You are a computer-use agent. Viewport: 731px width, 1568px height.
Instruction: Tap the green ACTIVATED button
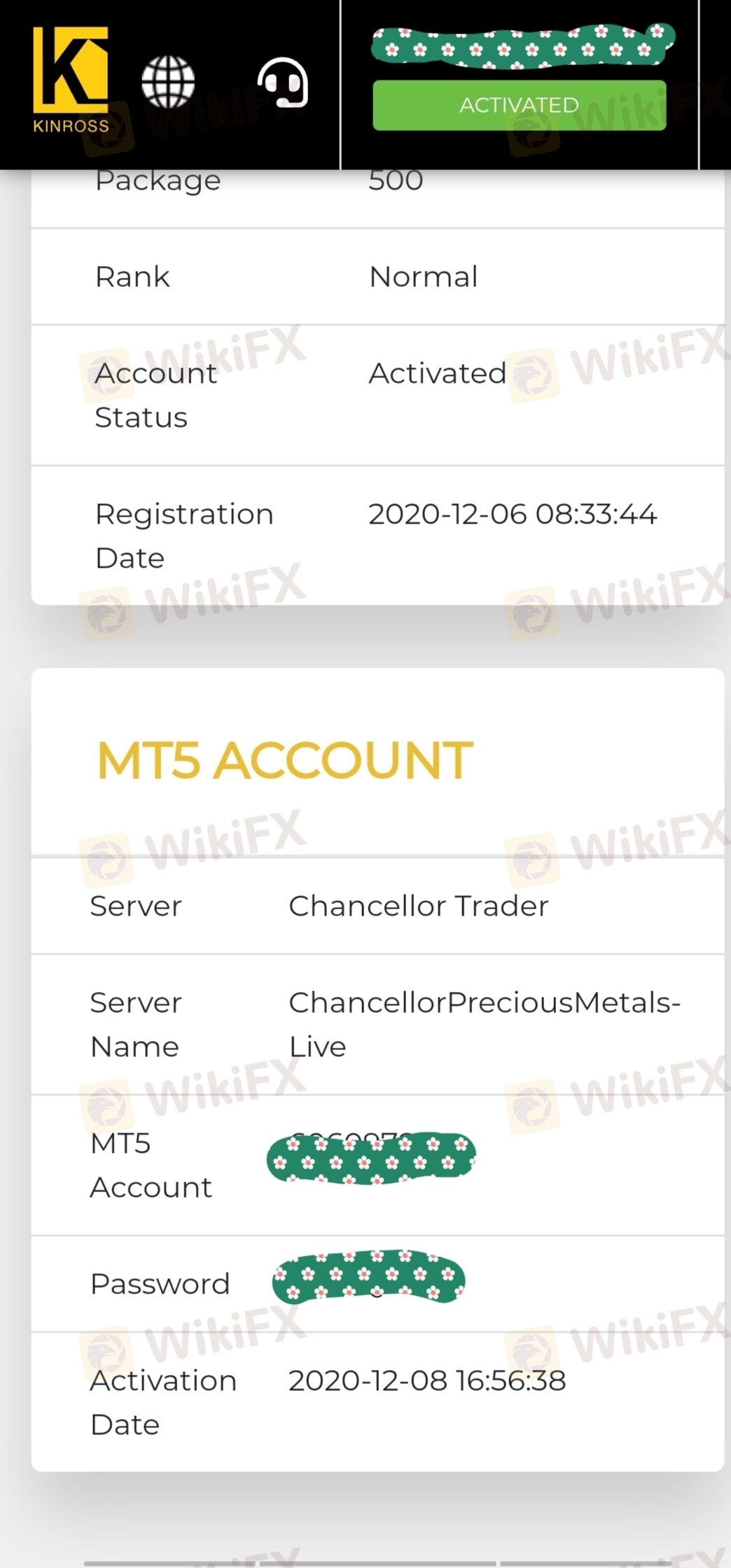click(x=519, y=105)
